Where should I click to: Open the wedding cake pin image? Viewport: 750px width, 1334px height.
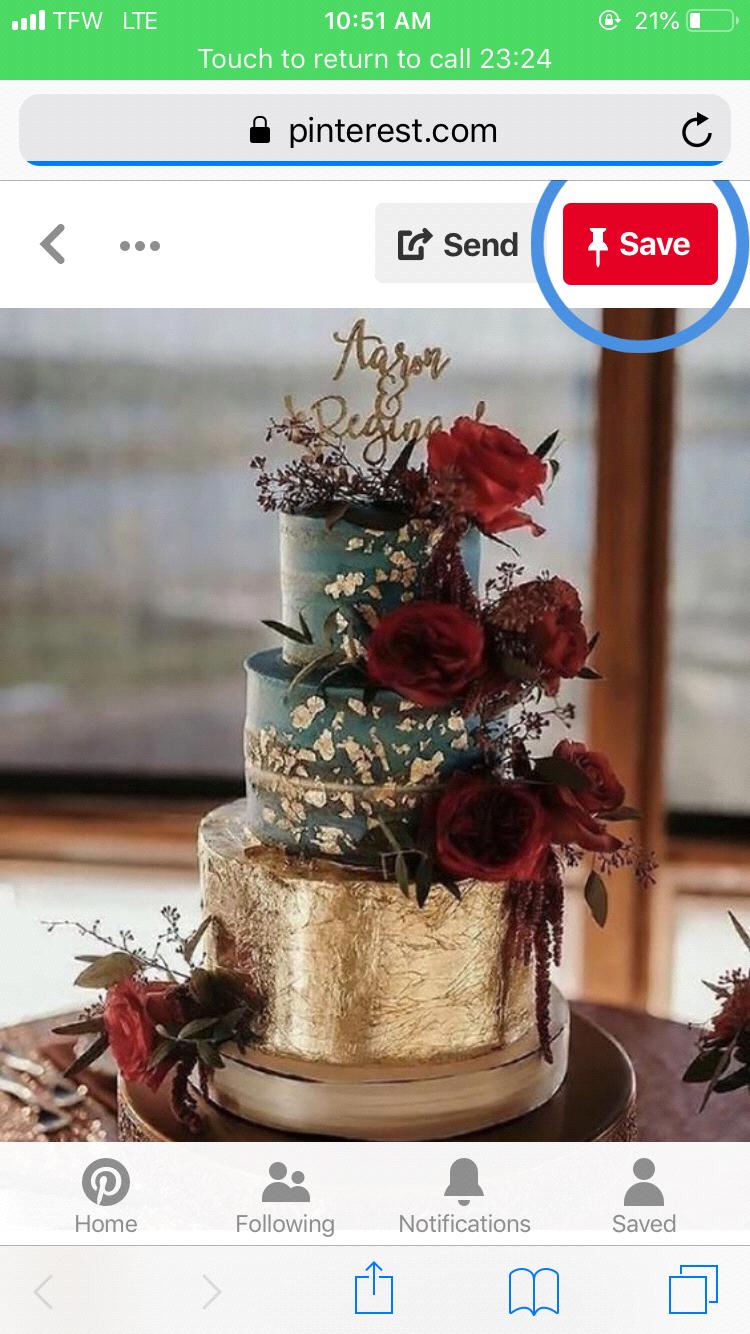tap(375, 720)
